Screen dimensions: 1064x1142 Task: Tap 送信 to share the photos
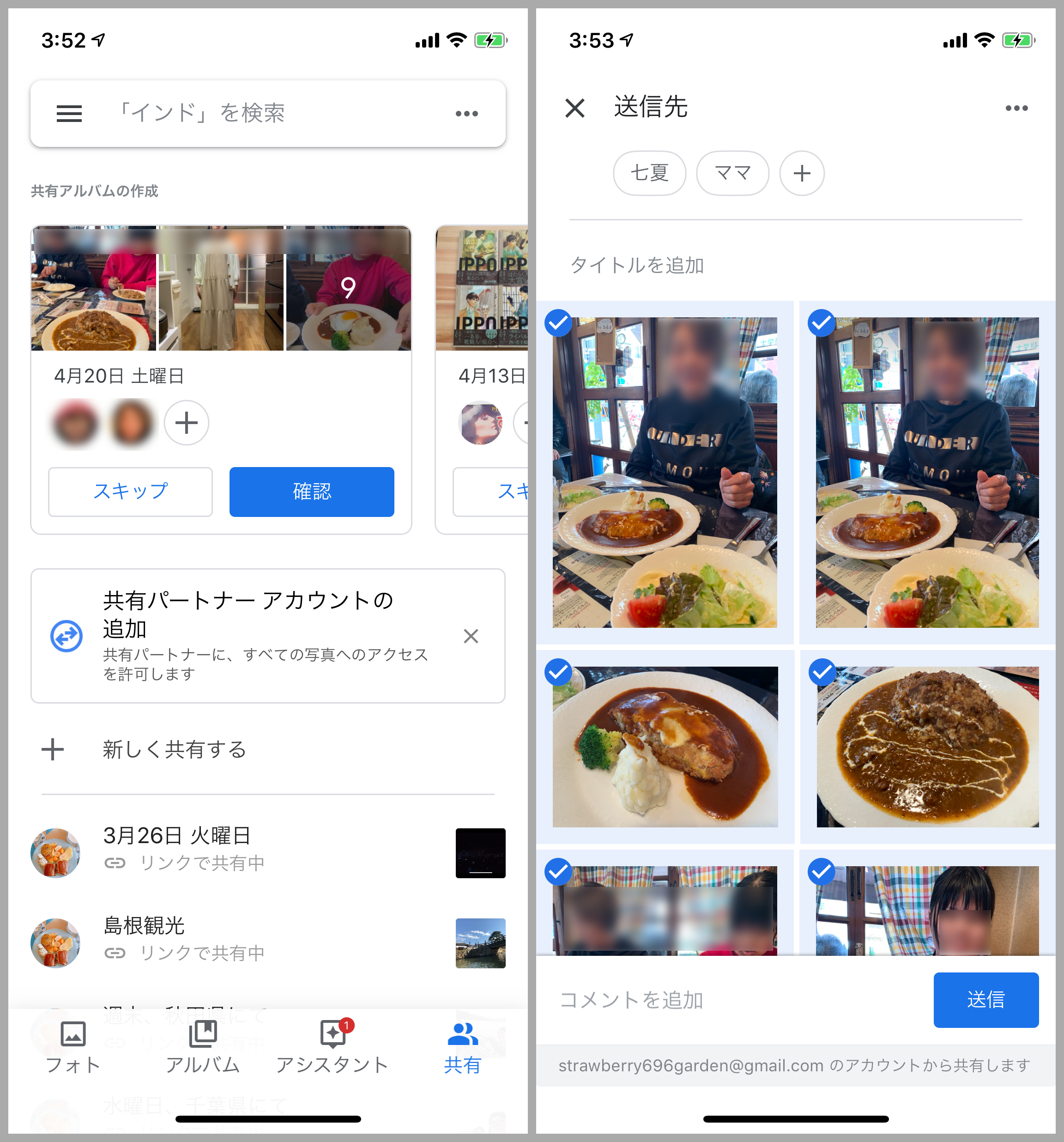click(x=985, y=1000)
